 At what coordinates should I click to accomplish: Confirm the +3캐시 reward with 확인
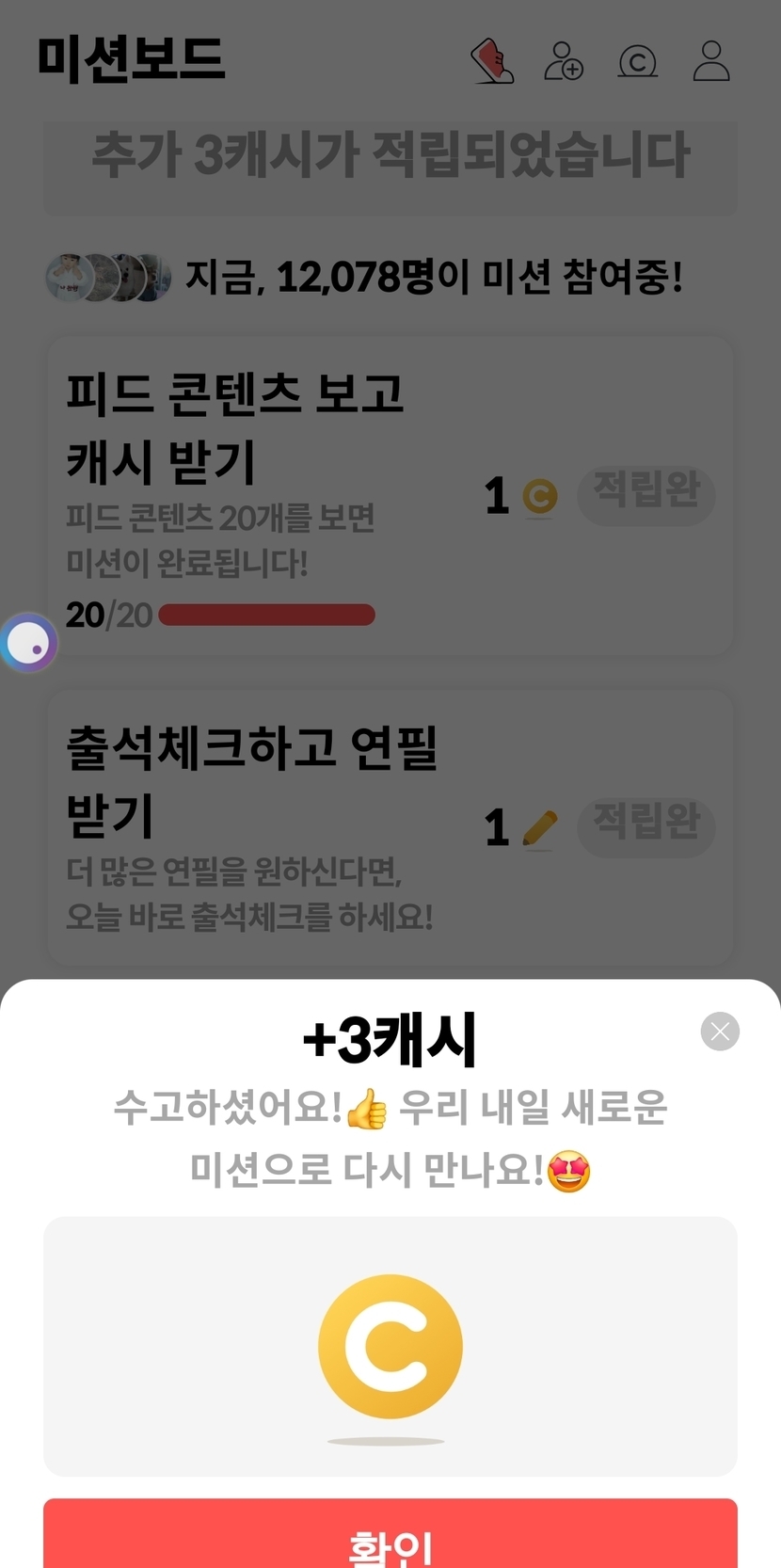click(x=390, y=1534)
